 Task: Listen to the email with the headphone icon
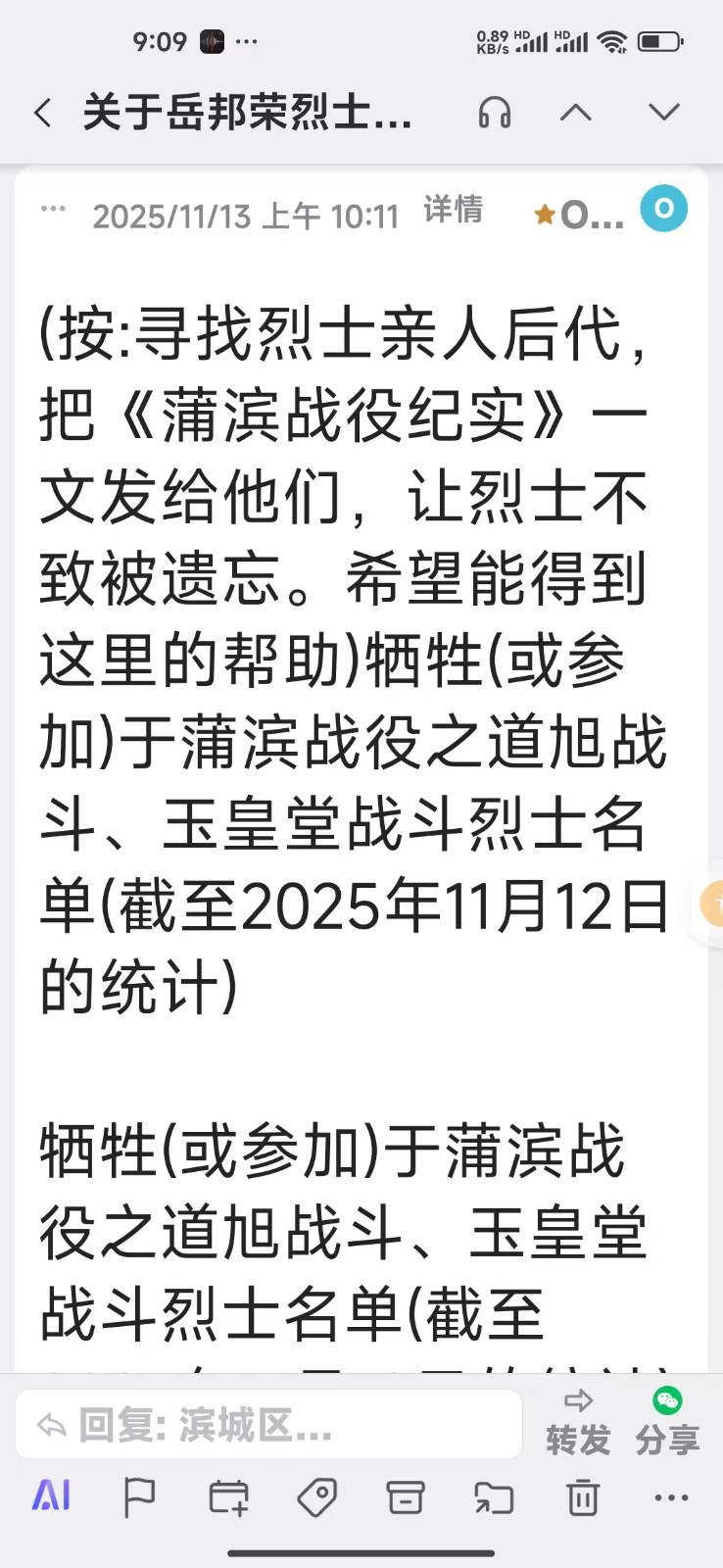point(494,113)
